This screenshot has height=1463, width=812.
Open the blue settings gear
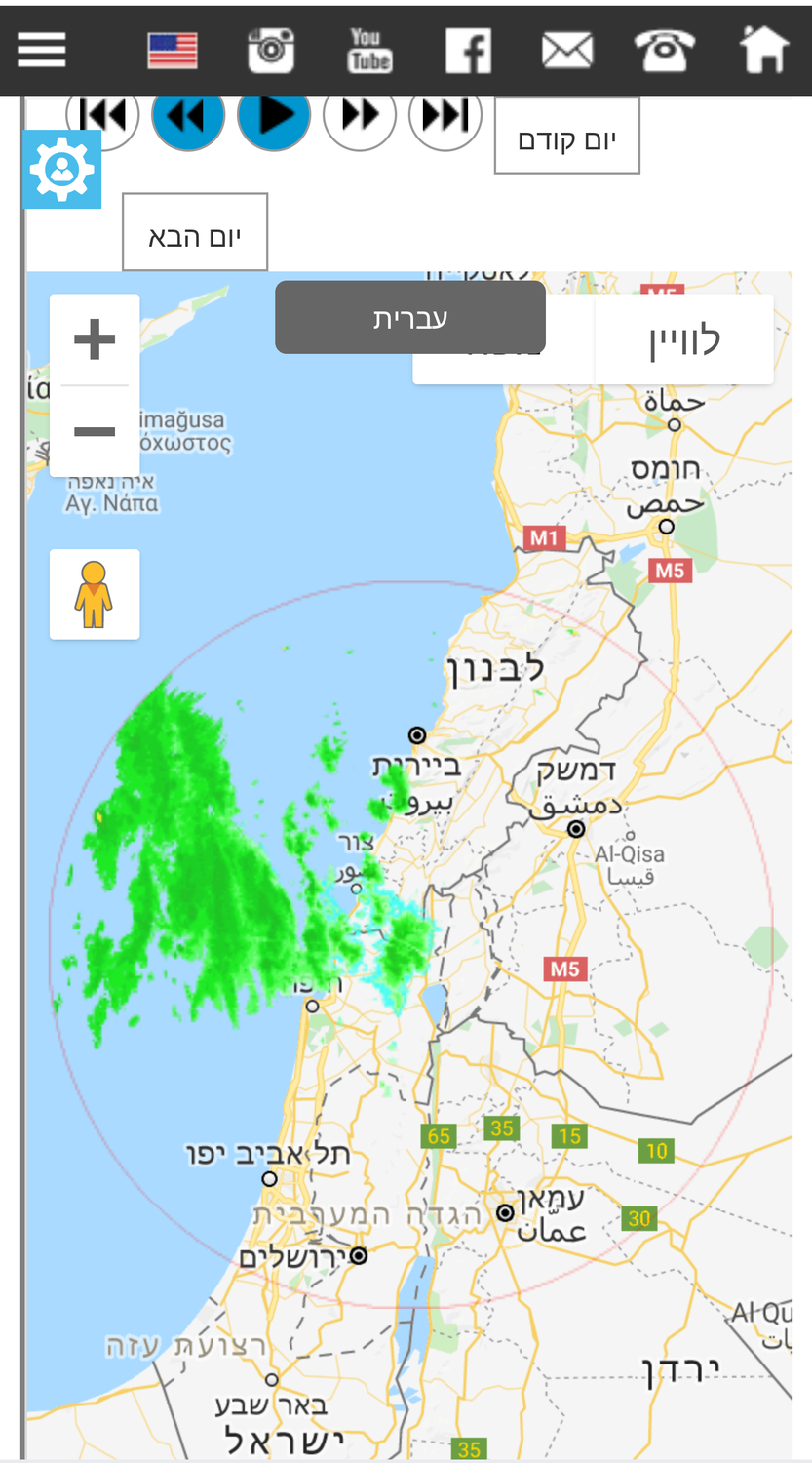click(x=61, y=170)
